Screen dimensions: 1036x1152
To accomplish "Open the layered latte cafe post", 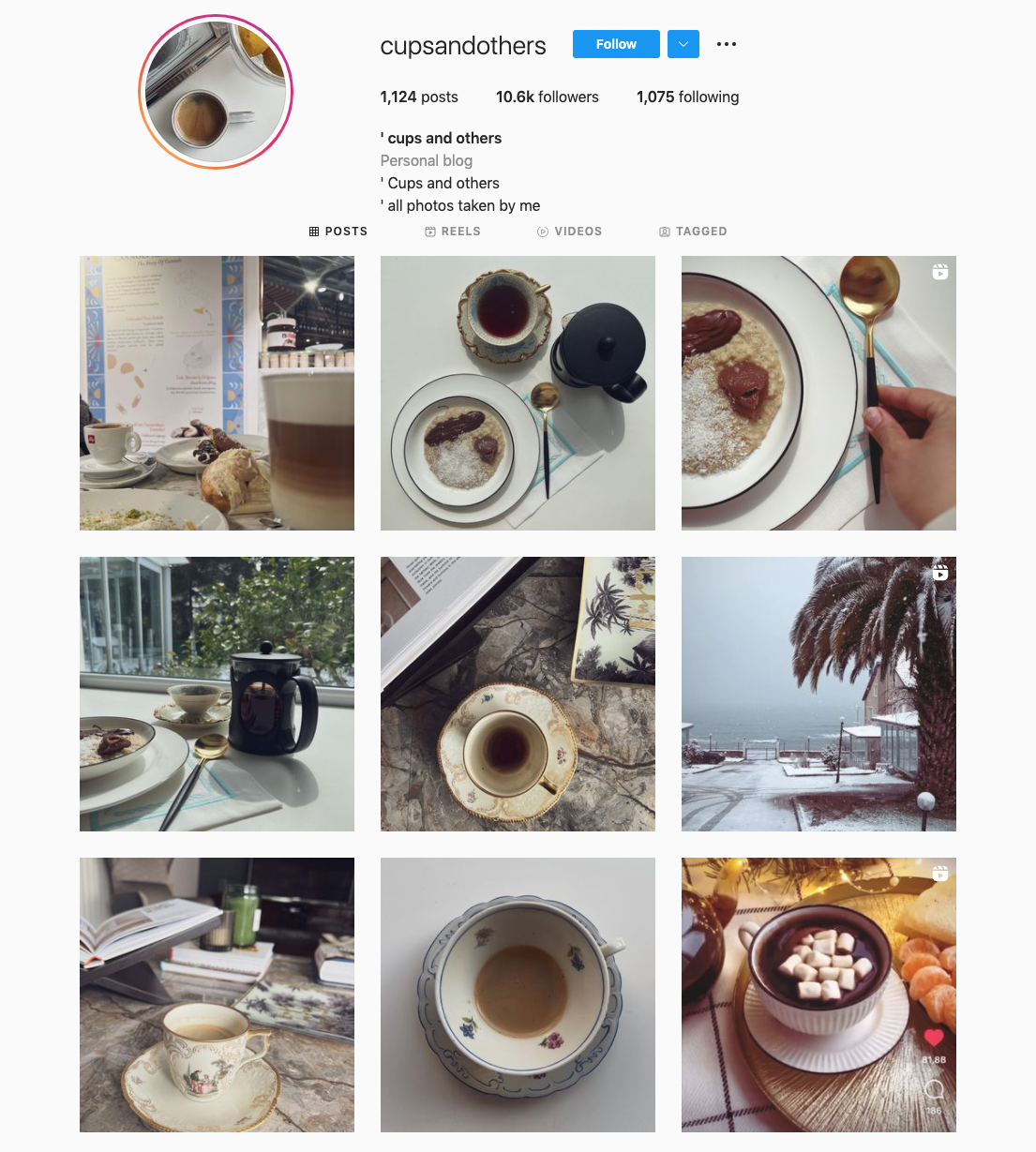I will click(x=217, y=393).
